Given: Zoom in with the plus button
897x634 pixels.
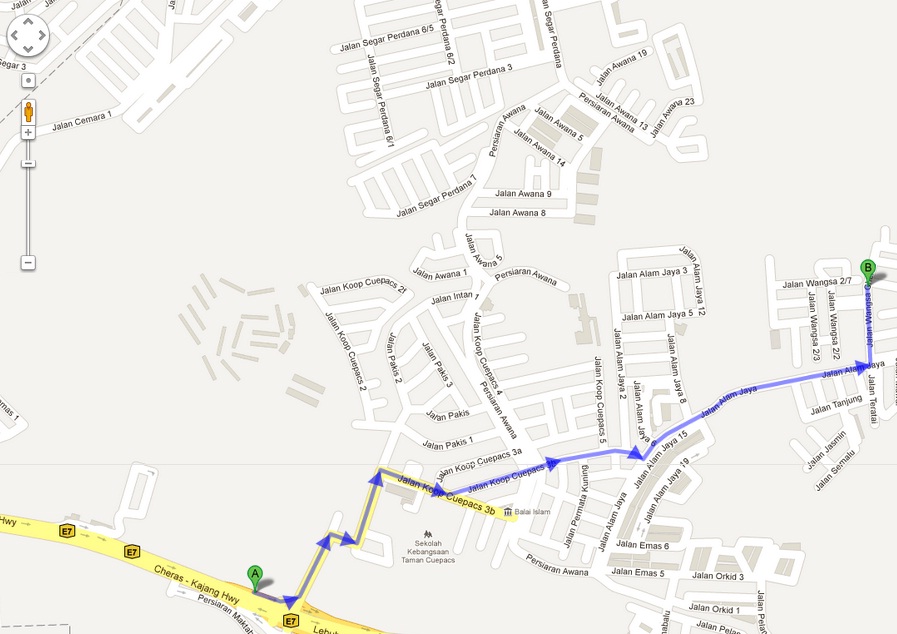Looking at the screenshot, I should (28, 132).
